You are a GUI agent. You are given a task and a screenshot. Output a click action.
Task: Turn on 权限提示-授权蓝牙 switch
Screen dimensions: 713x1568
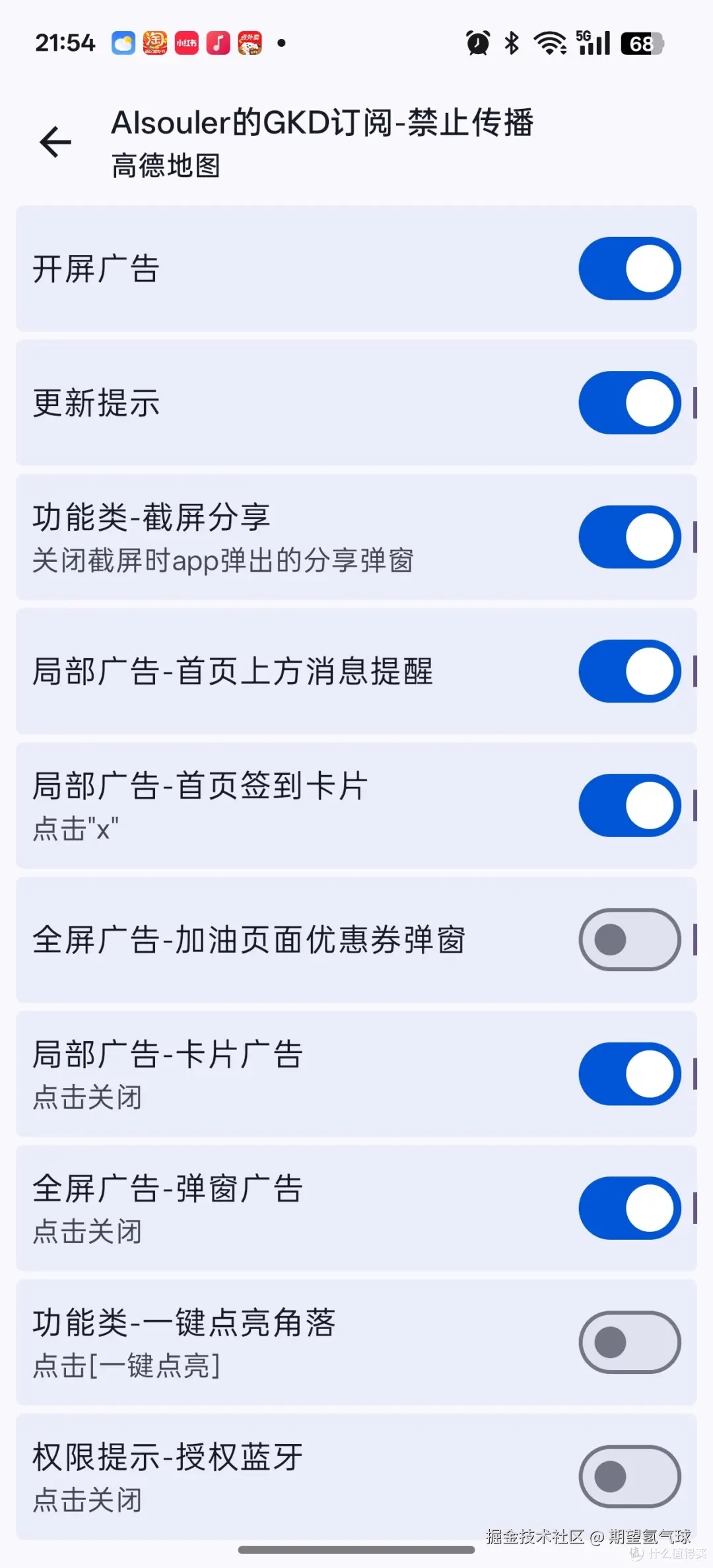pos(630,1476)
